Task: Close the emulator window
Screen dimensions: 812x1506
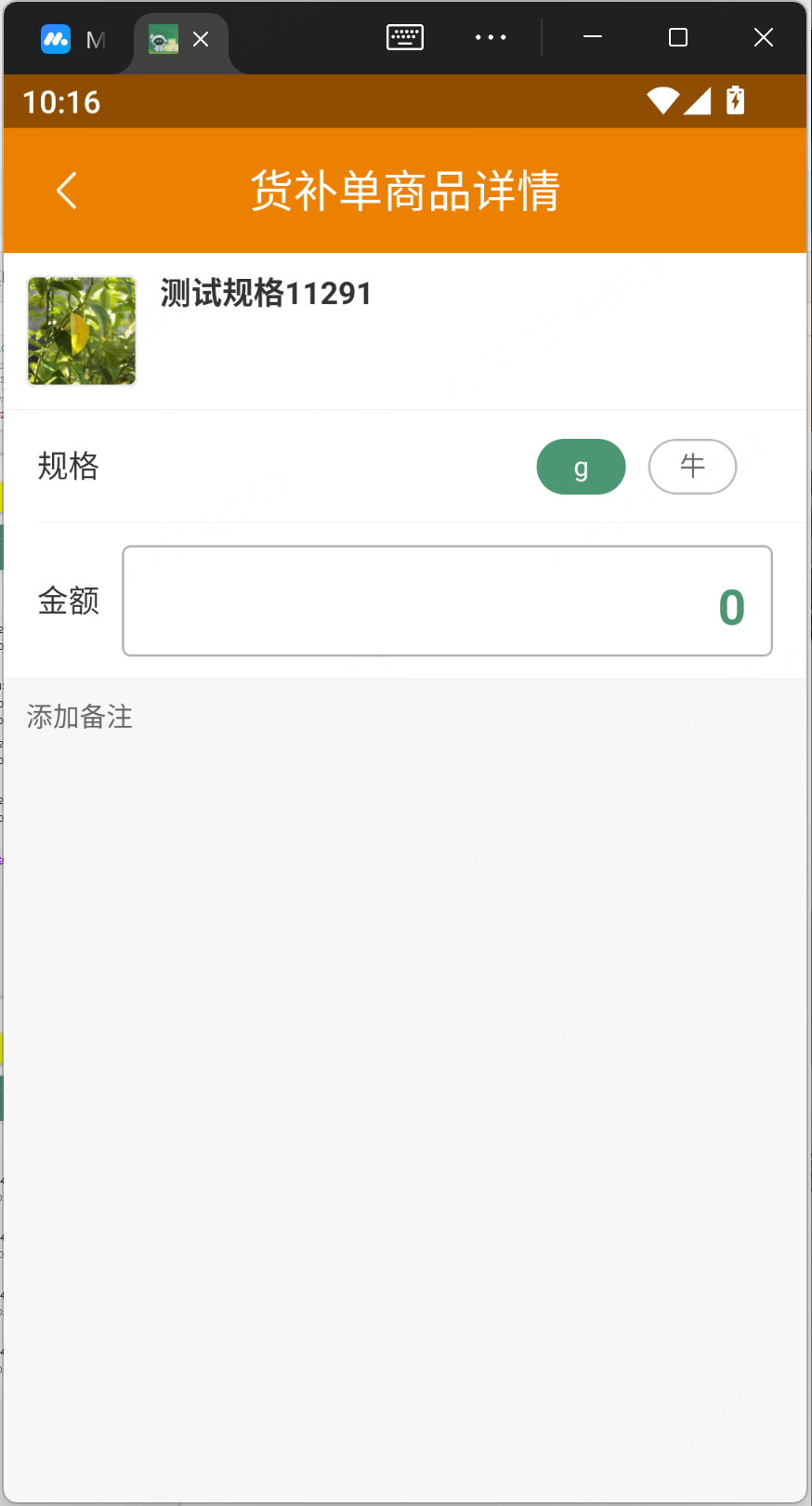Action: click(763, 37)
